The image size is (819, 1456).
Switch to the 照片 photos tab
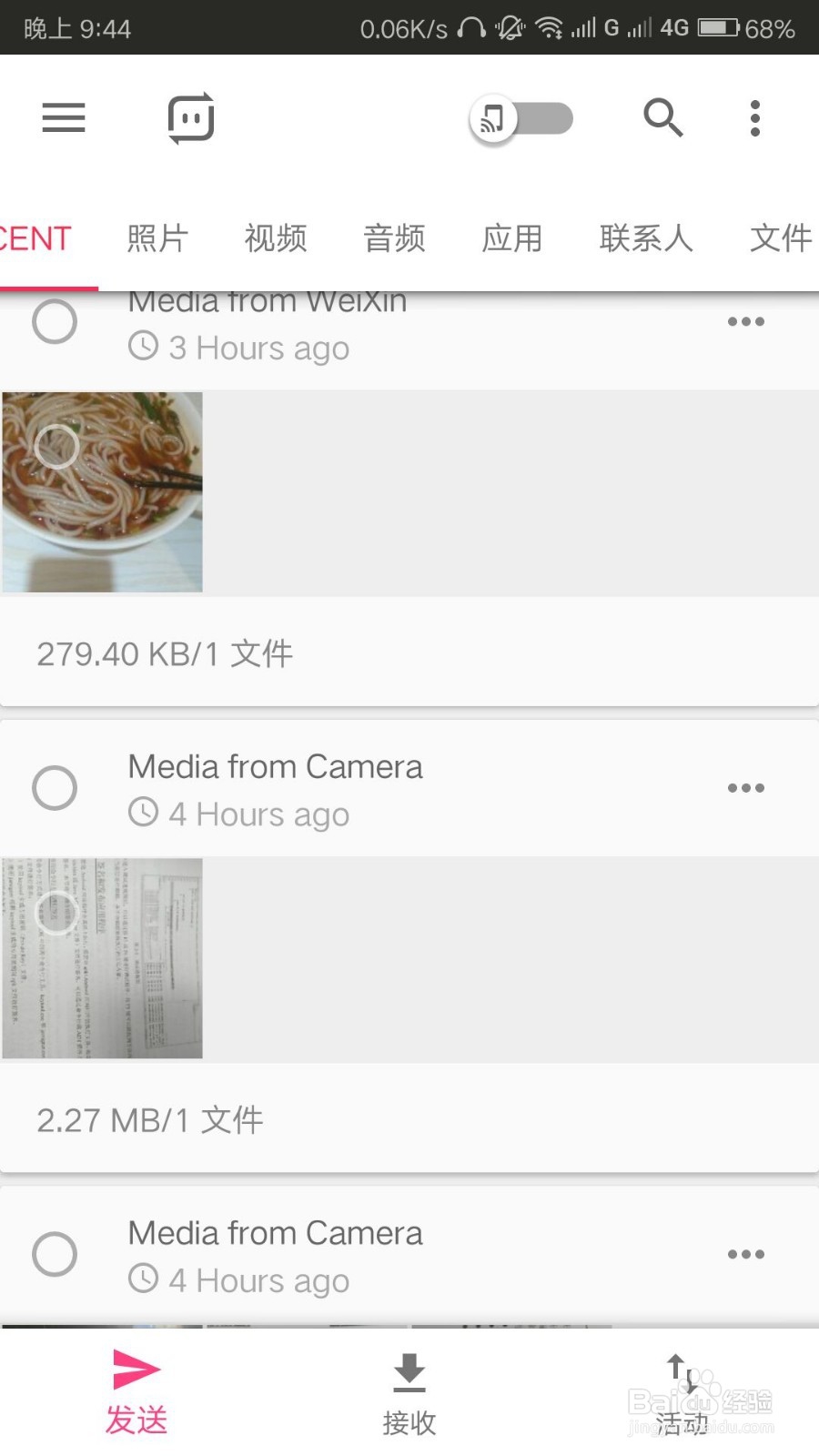tap(157, 238)
